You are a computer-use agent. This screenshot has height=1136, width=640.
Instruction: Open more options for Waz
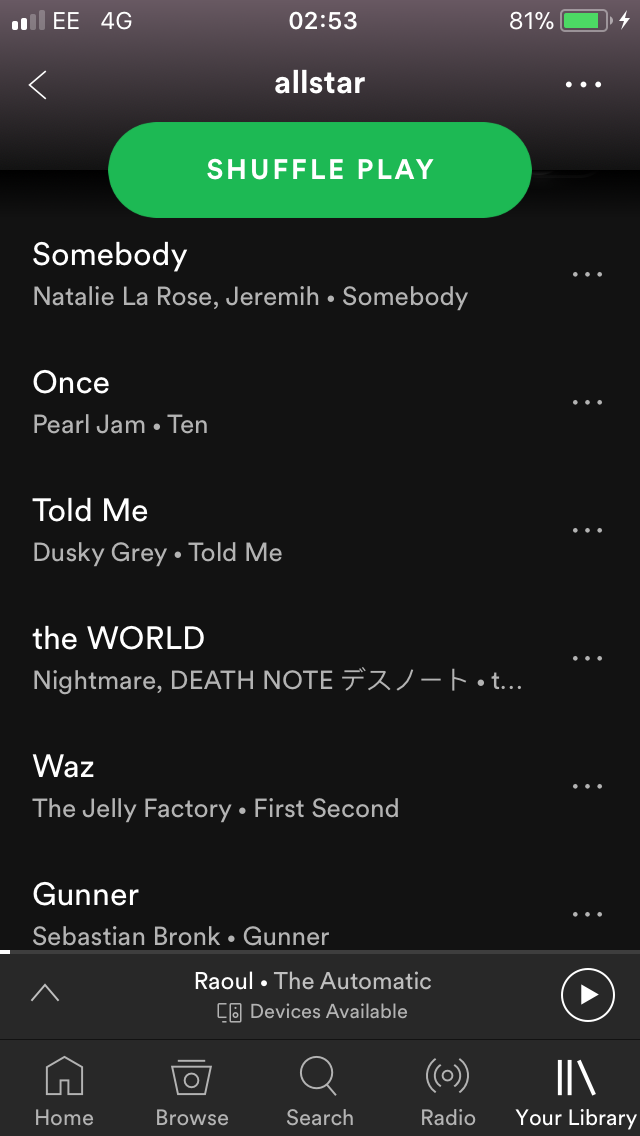pos(587,787)
